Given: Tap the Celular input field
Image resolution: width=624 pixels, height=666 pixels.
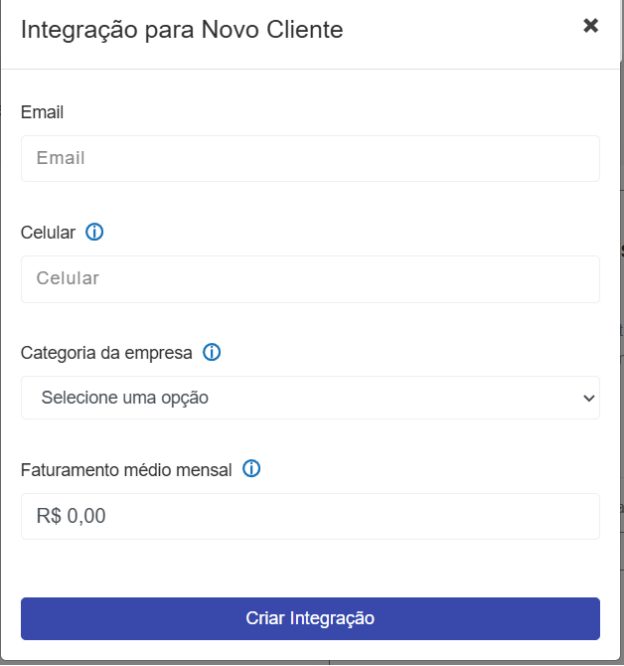Looking at the screenshot, I should [x=310, y=279].
